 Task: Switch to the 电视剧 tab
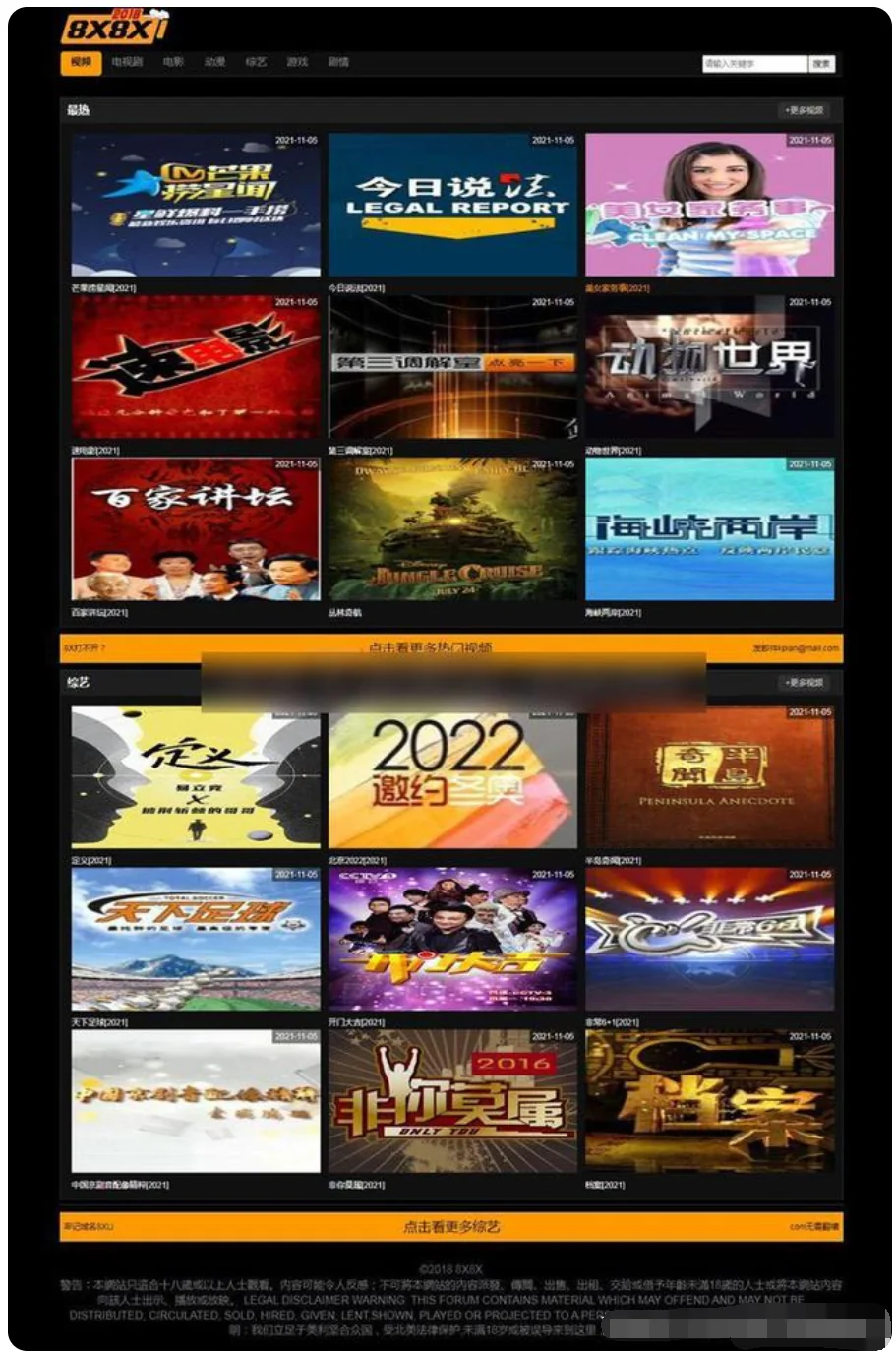pyautogui.click(x=127, y=62)
